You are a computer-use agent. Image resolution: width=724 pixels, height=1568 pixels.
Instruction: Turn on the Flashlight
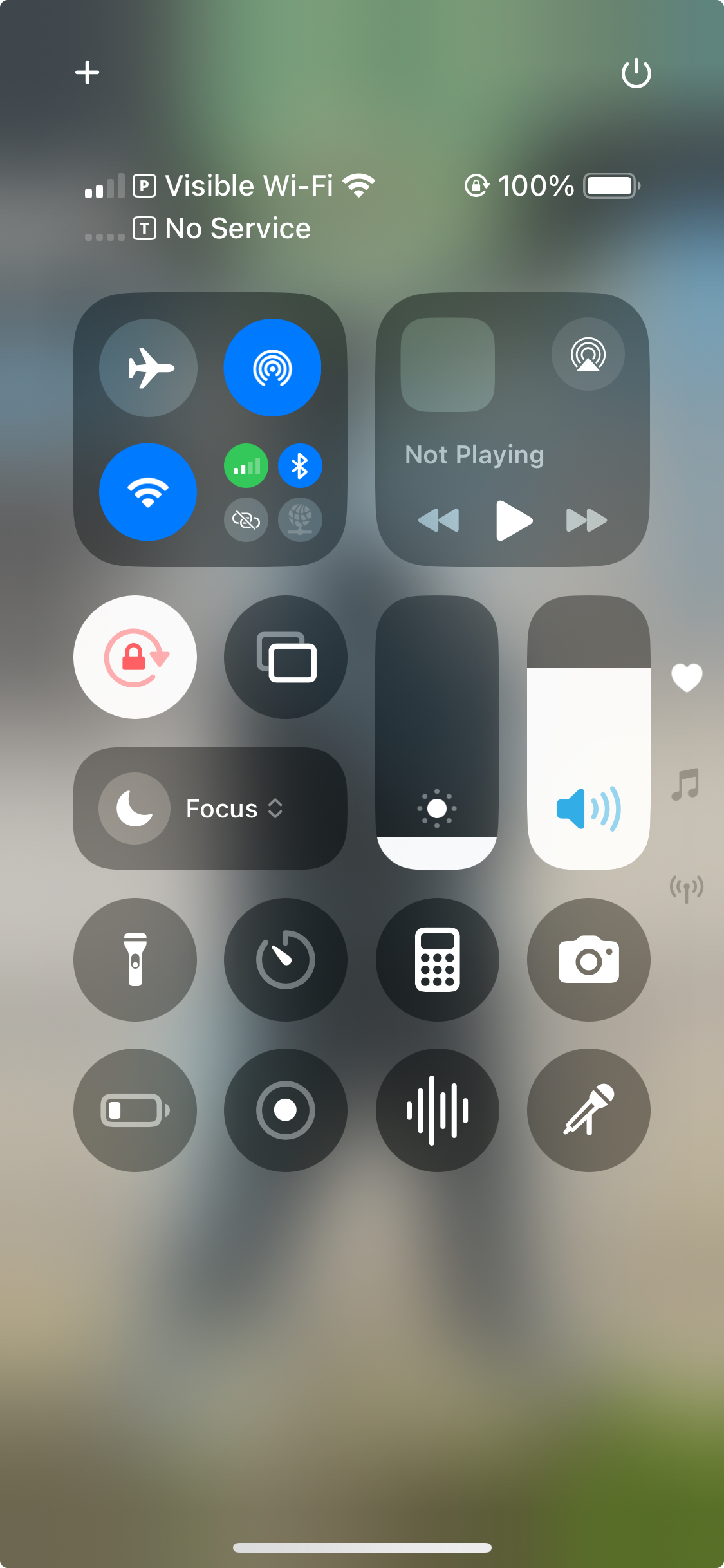(135, 959)
